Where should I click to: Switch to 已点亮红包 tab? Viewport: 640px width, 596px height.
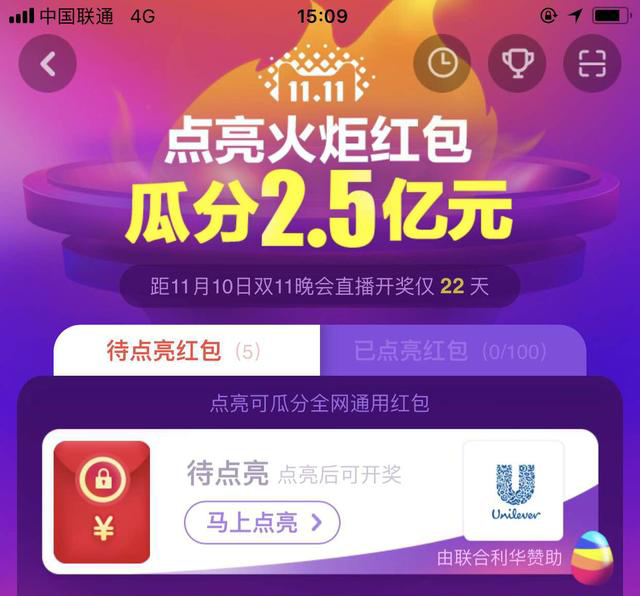pos(450,352)
